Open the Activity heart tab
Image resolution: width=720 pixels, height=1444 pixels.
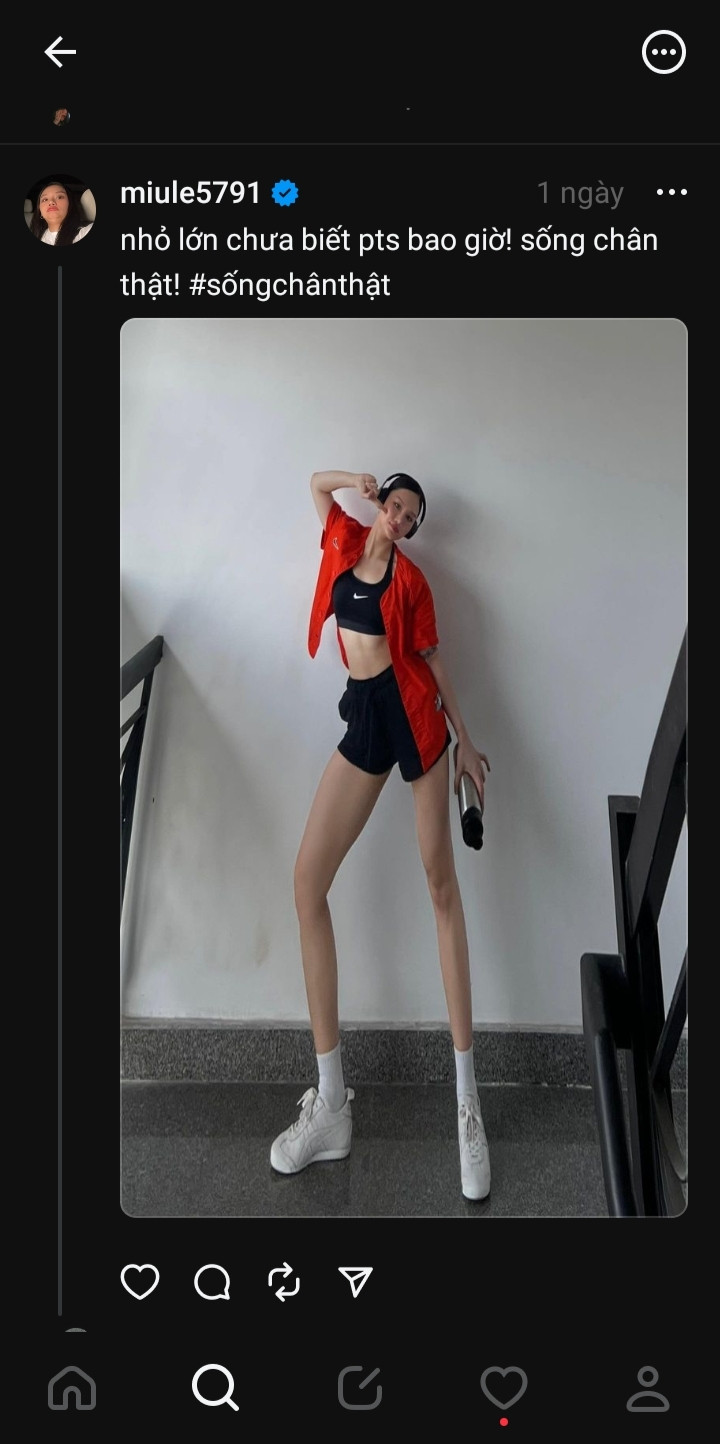click(x=503, y=1388)
